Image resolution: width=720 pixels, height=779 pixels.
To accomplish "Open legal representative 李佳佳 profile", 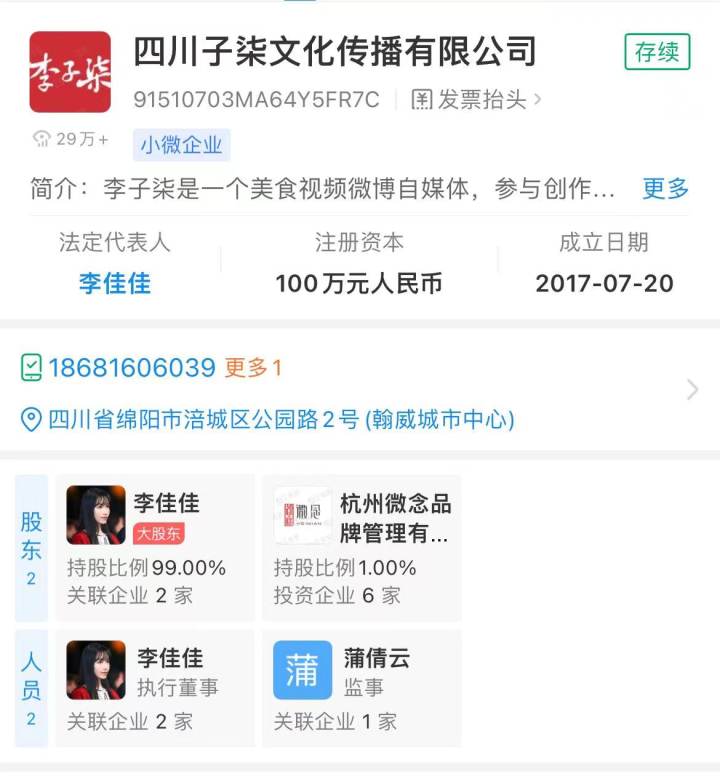I will 115,283.
